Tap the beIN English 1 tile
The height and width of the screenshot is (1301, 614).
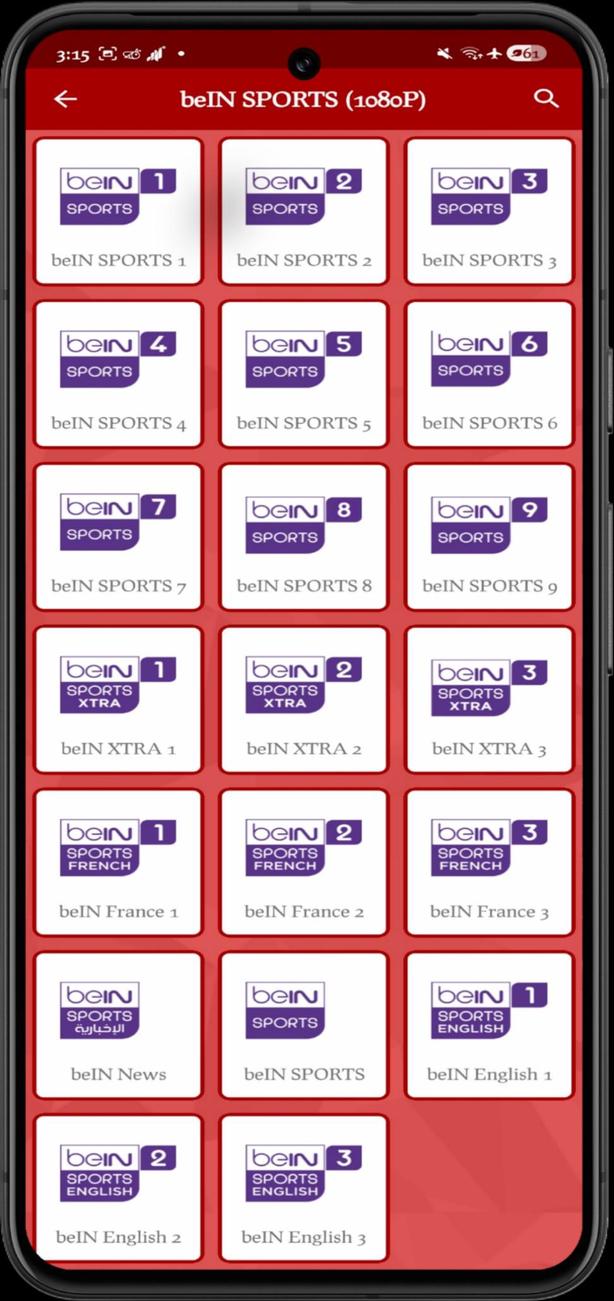tap(489, 1026)
